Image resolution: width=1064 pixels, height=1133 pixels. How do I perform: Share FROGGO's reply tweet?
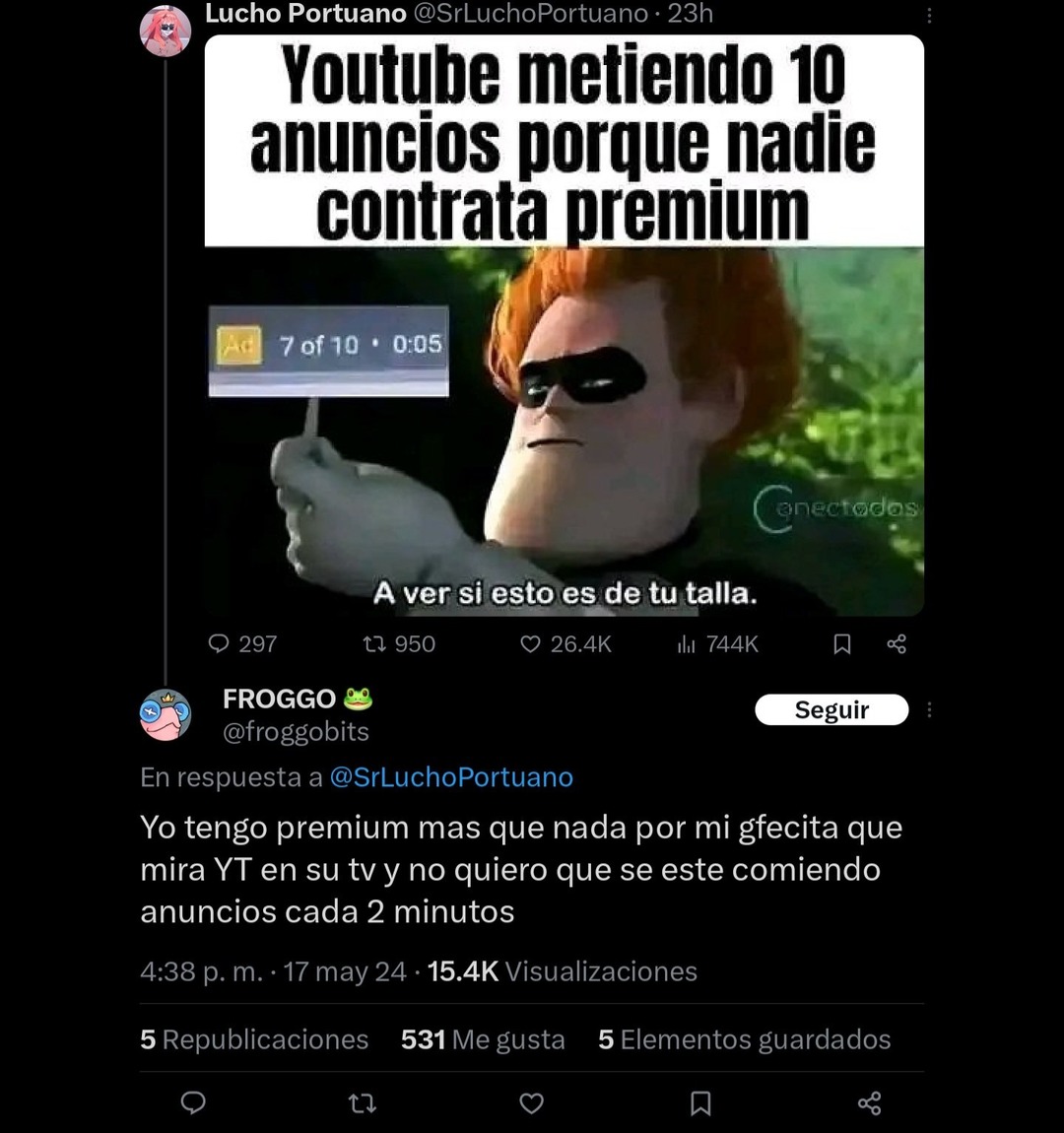click(871, 1103)
